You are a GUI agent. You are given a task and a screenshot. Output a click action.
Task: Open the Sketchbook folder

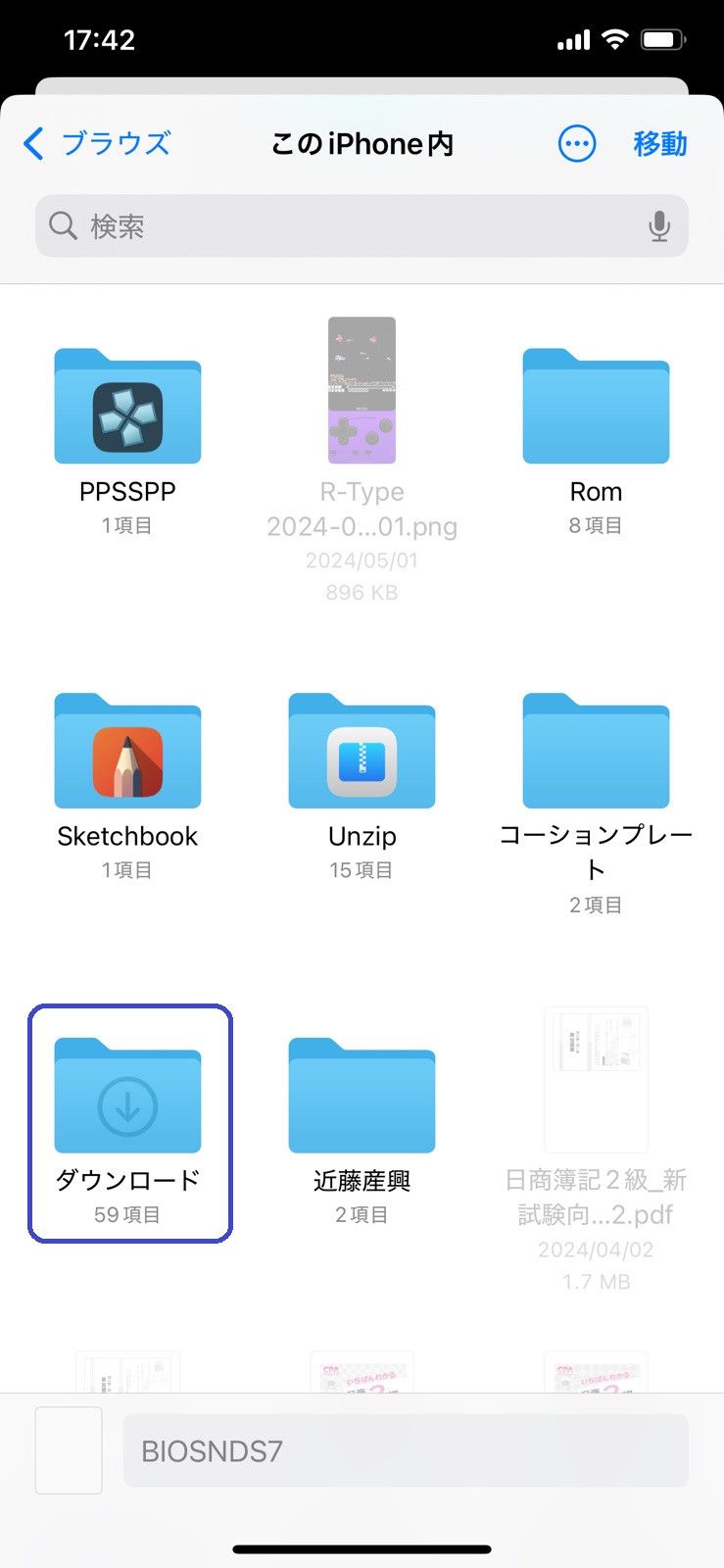[127, 752]
